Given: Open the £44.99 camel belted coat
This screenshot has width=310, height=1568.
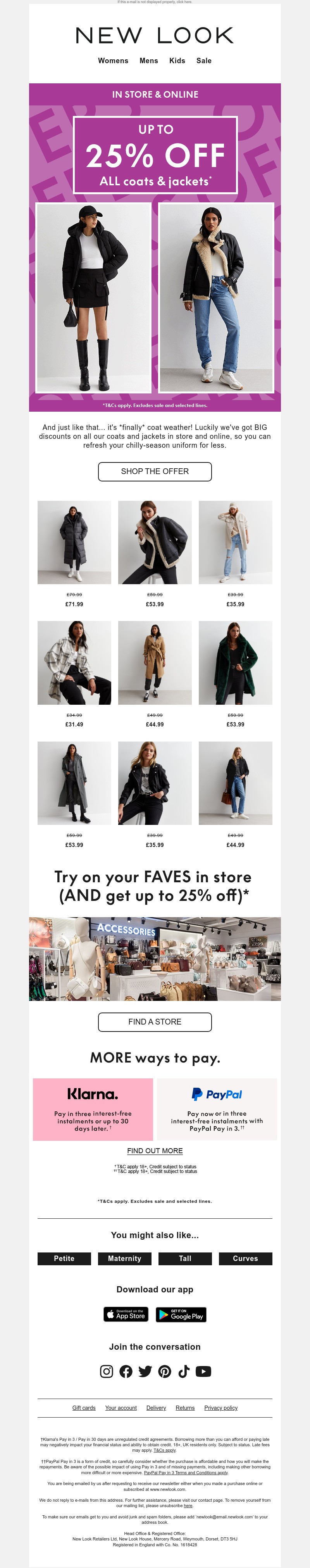Looking at the screenshot, I should tap(155, 662).
